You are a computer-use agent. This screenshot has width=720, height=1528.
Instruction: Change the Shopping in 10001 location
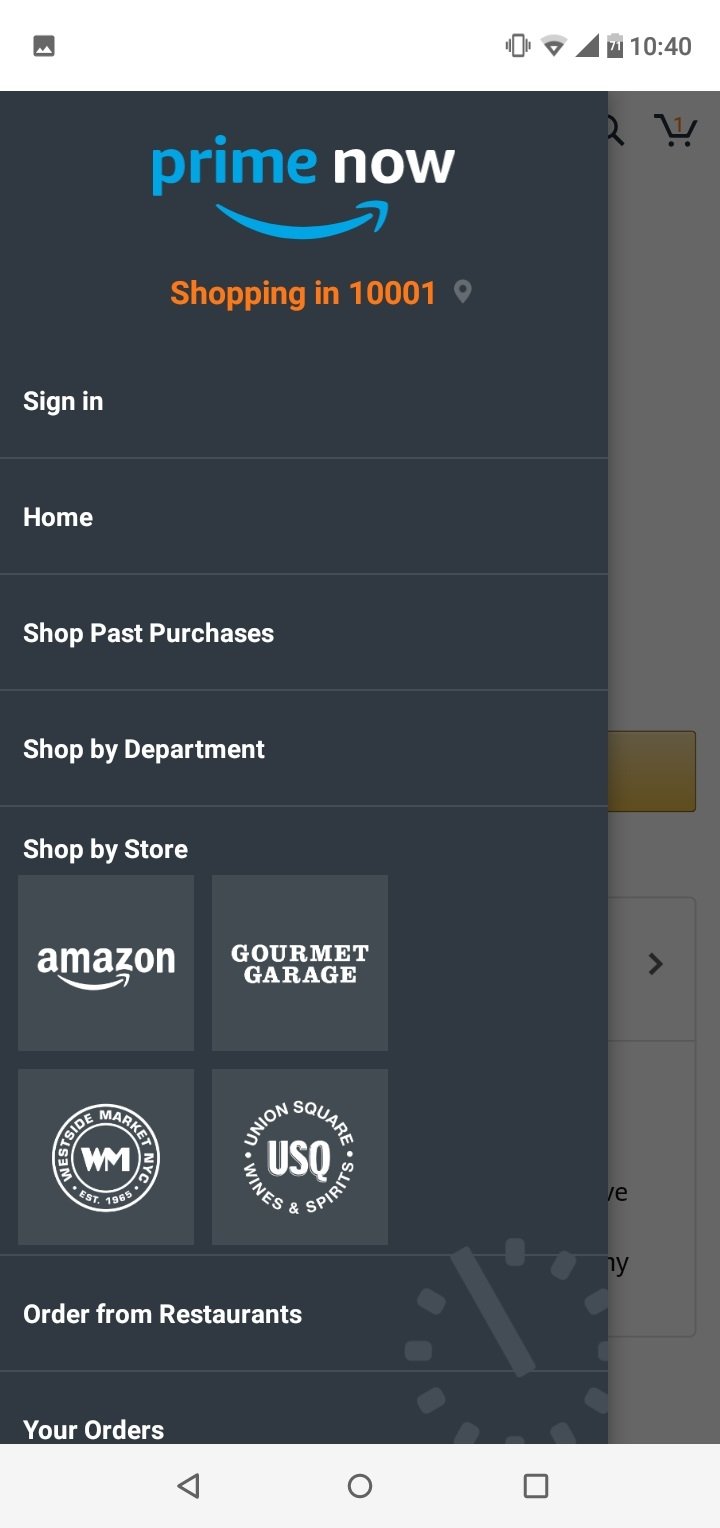coord(320,293)
